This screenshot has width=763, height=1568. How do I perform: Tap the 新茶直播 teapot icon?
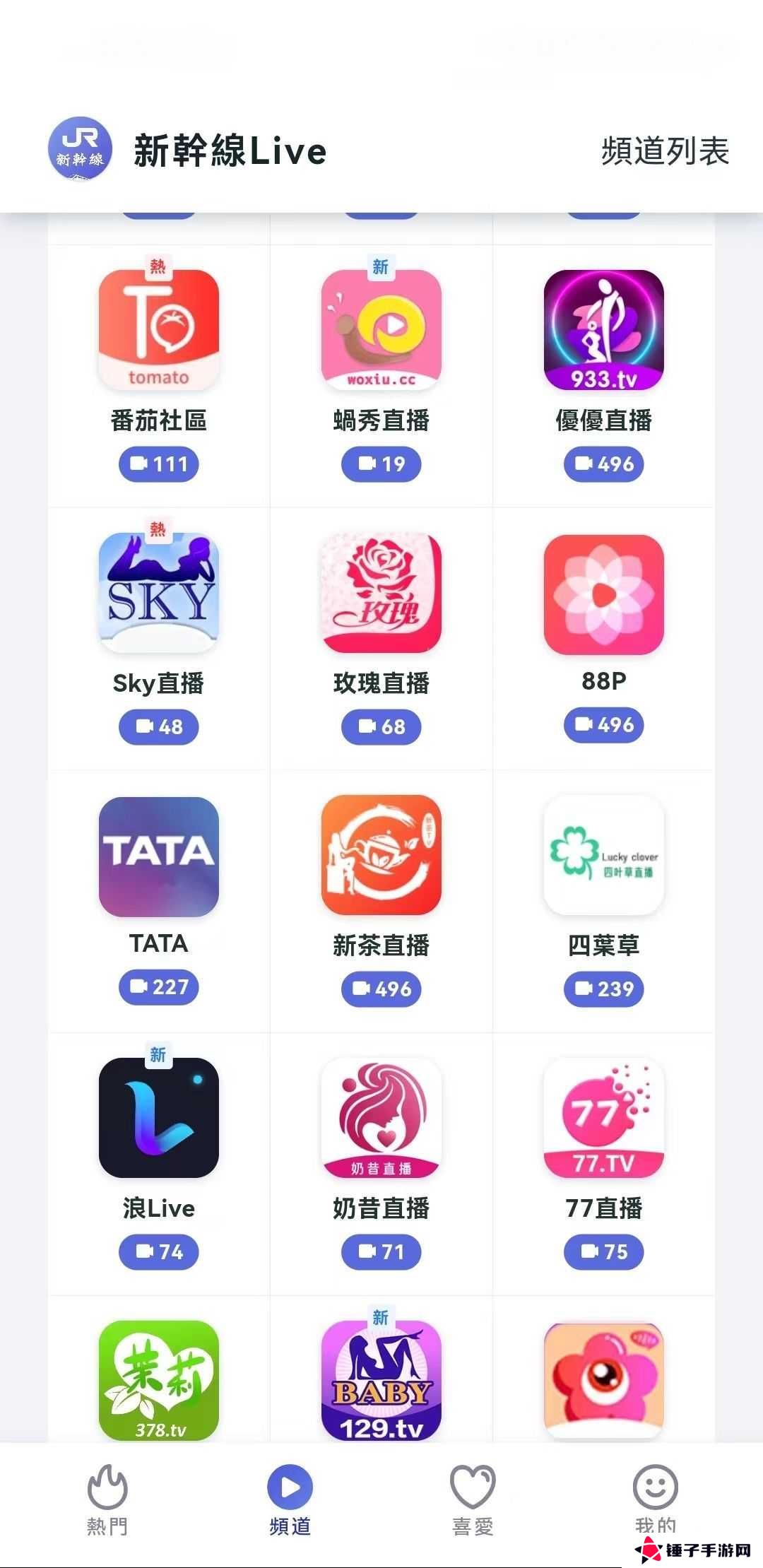381,855
